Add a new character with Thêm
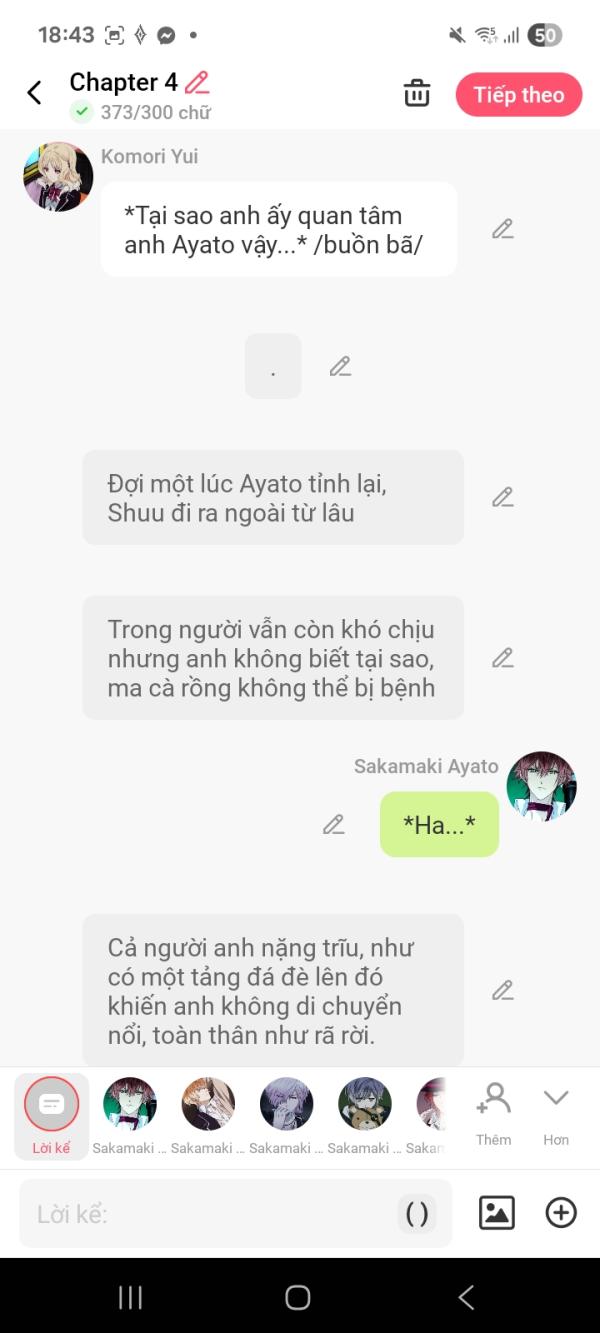The height and width of the screenshot is (1333, 600). coord(493,1112)
